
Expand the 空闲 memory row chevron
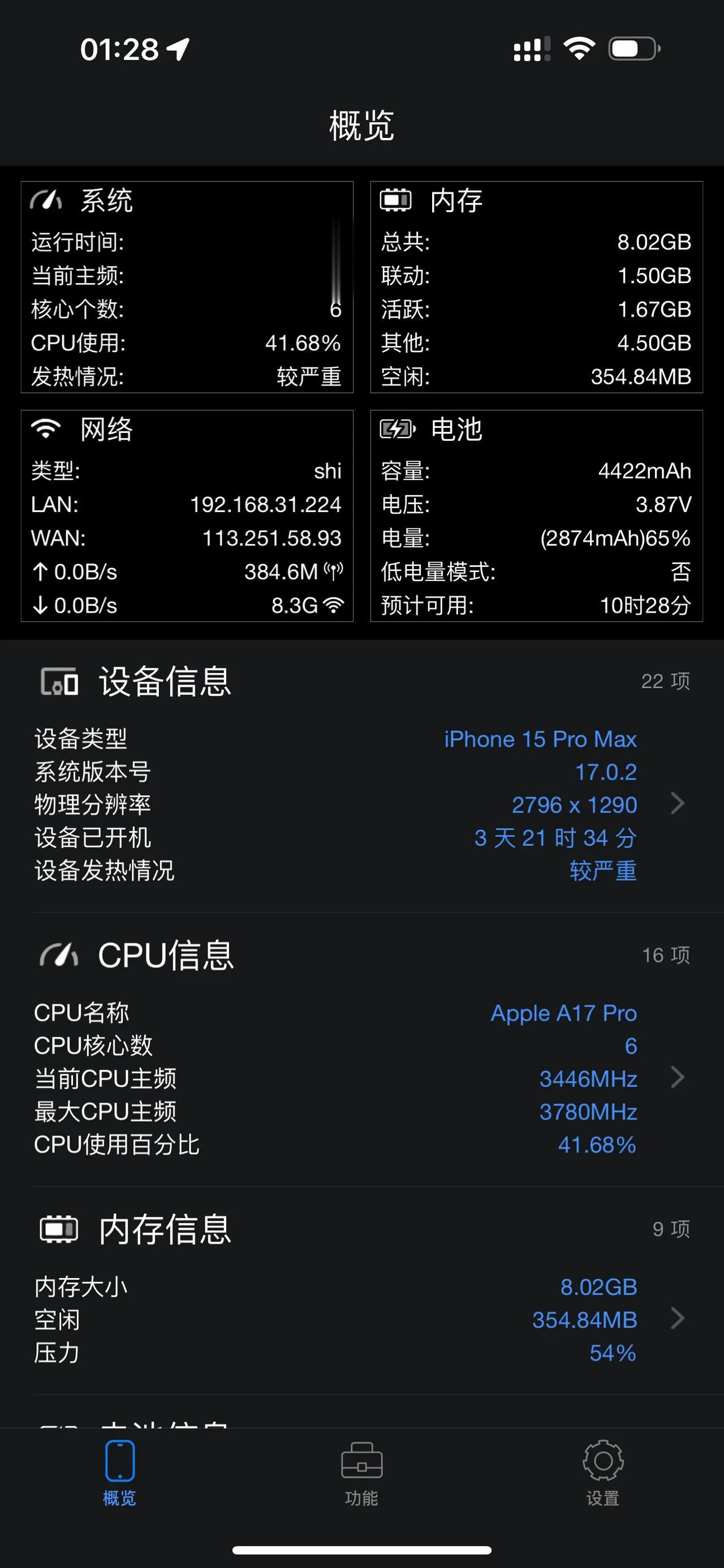pyautogui.click(x=677, y=1319)
